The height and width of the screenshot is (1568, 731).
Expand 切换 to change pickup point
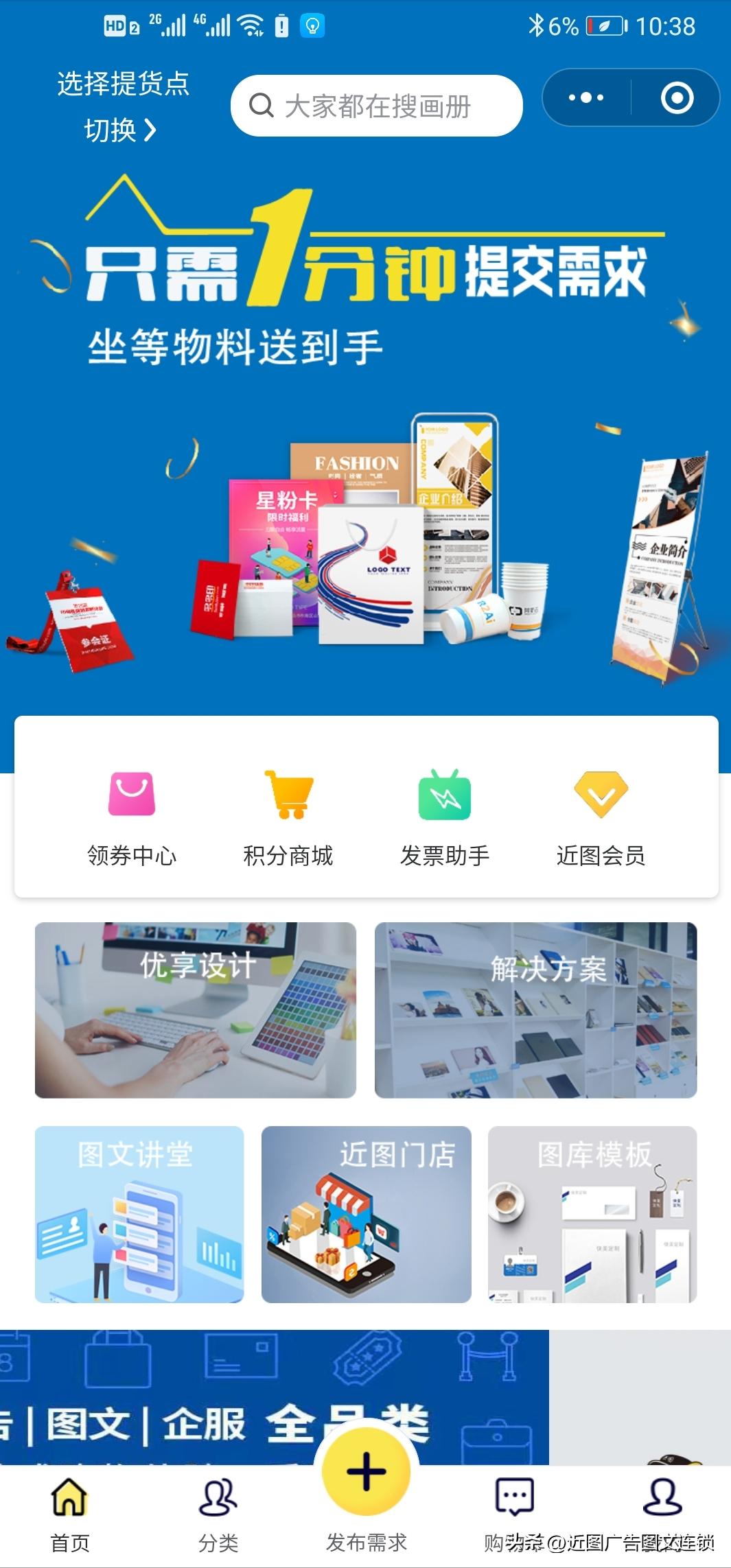(122, 130)
